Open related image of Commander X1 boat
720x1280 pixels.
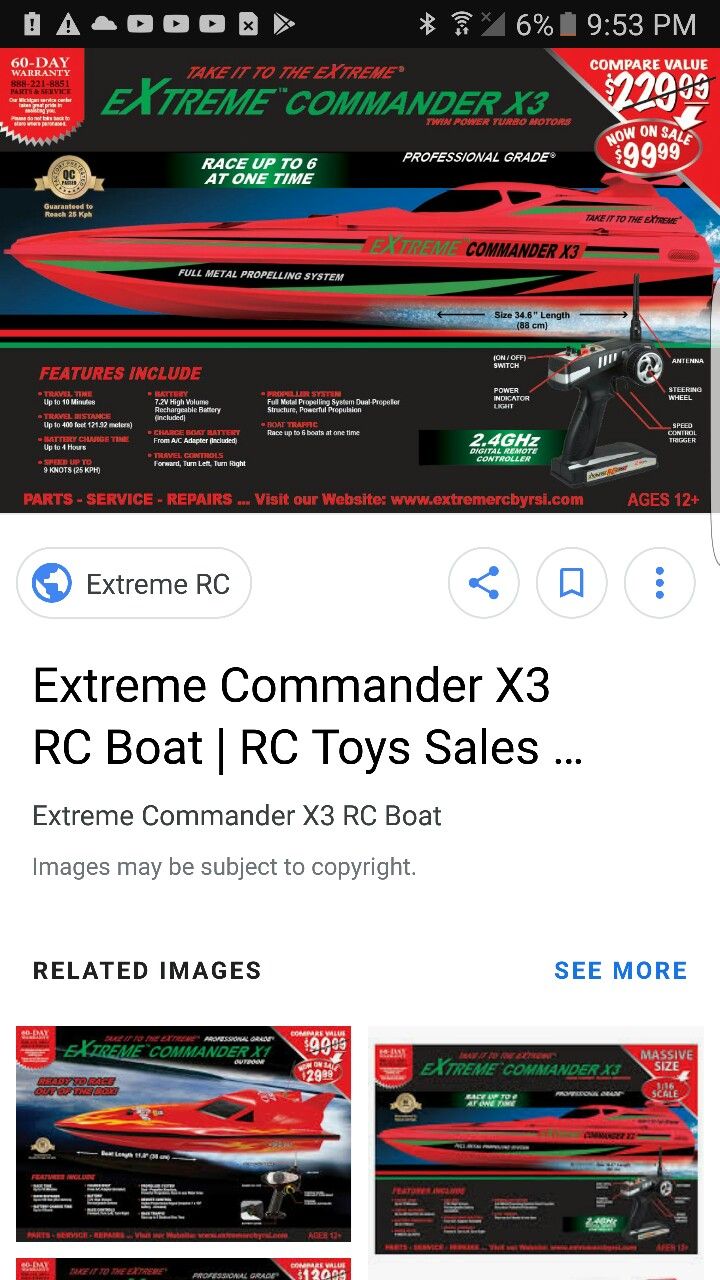pos(183,1133)
